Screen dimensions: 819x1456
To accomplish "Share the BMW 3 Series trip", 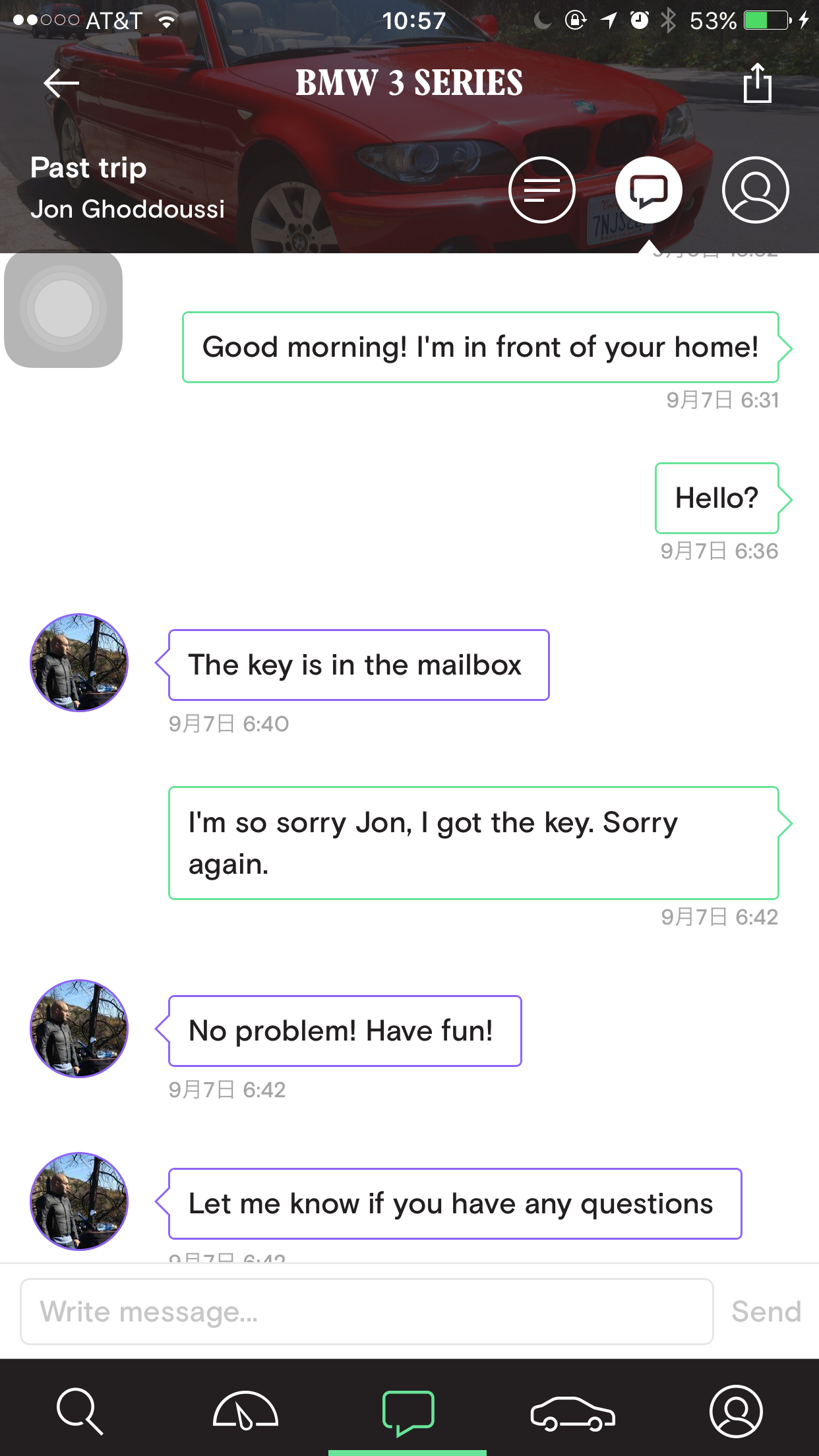I will coord(758,83).
